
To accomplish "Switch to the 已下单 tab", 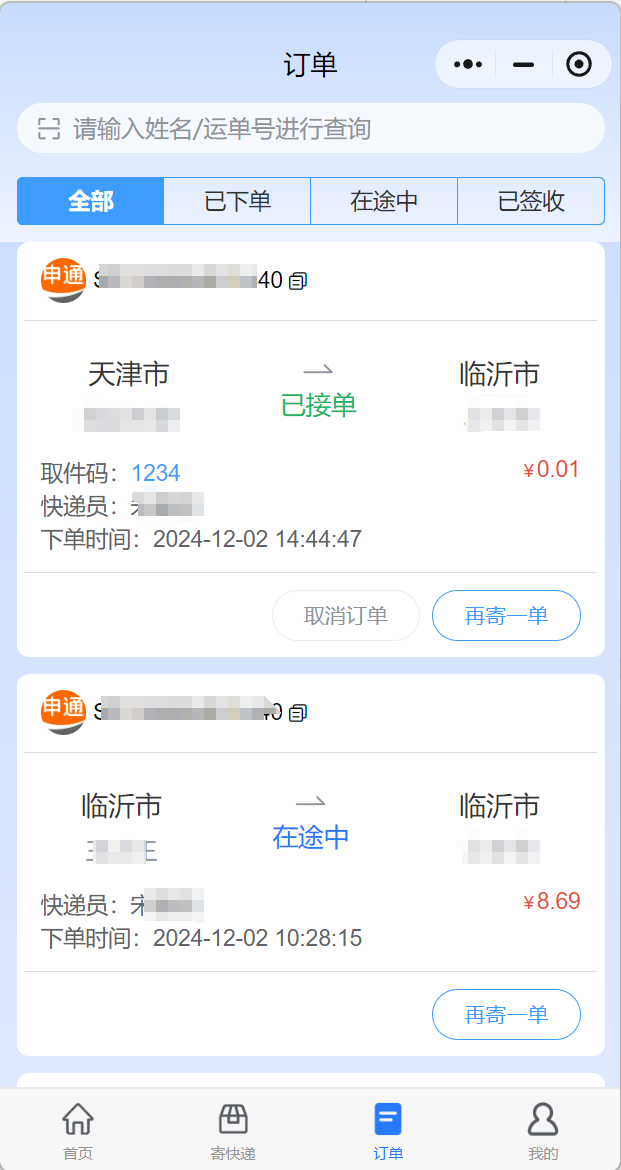I will [237, 201].
